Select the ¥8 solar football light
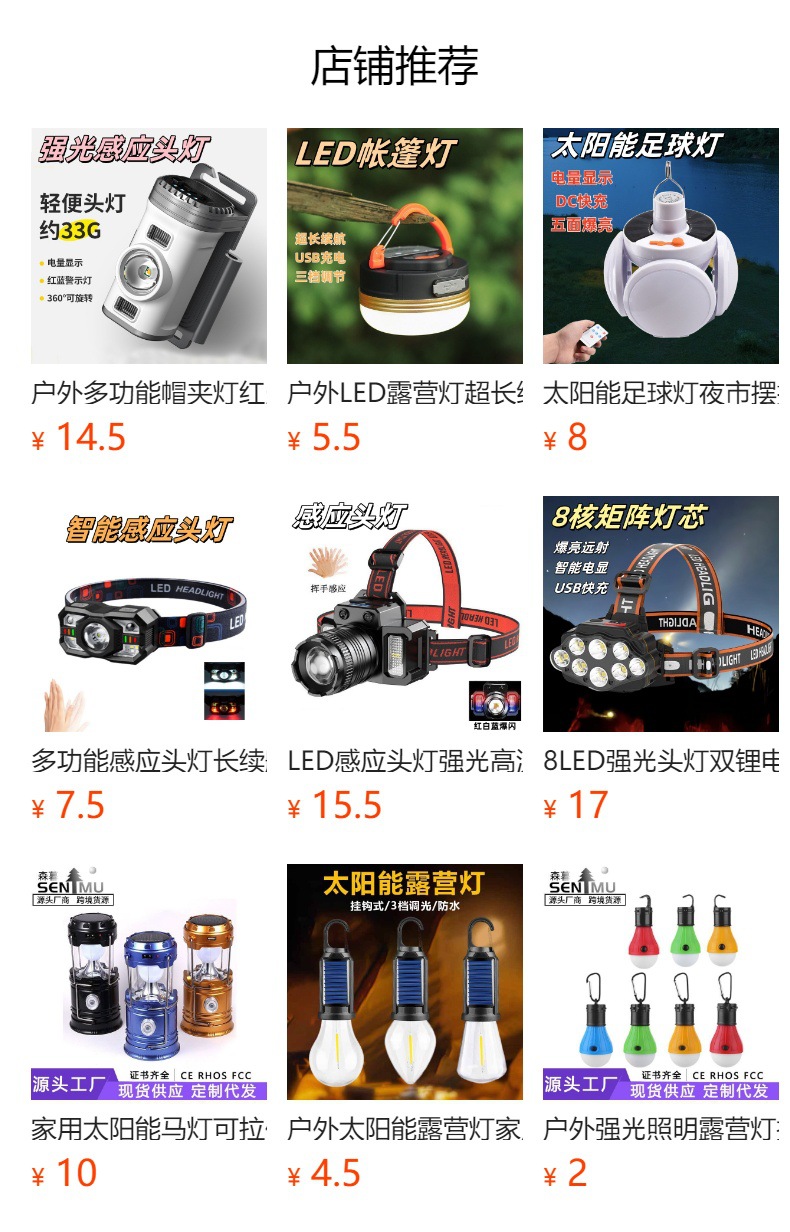 (x=661, y=246)
